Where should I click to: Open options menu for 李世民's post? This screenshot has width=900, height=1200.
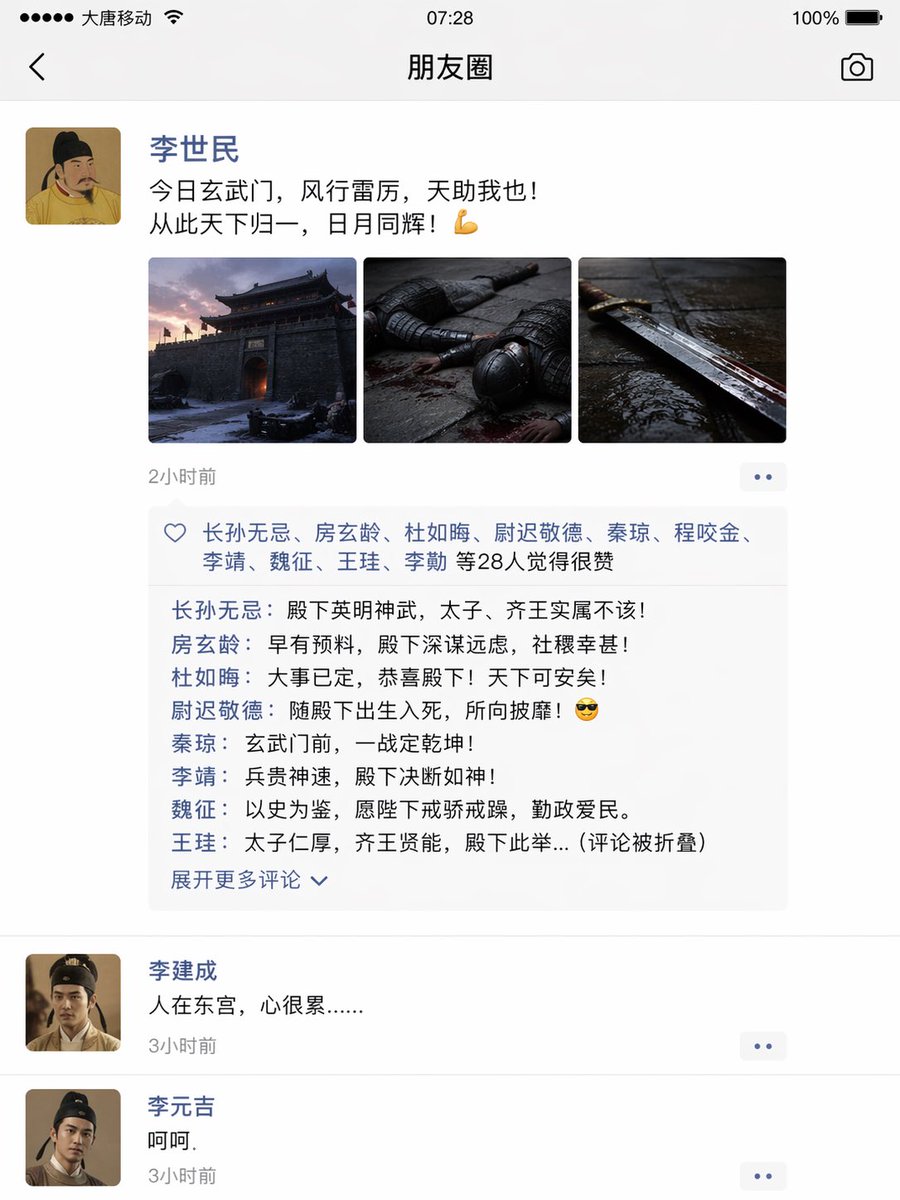[x=763, y=477]
